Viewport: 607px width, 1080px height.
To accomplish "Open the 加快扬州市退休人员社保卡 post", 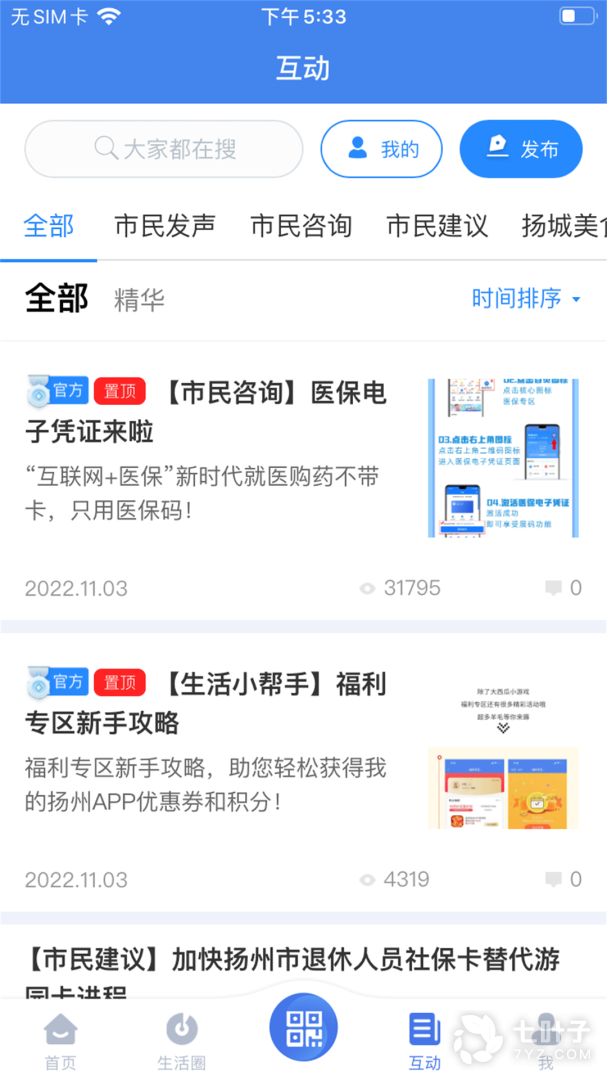I will coord(300,963).
